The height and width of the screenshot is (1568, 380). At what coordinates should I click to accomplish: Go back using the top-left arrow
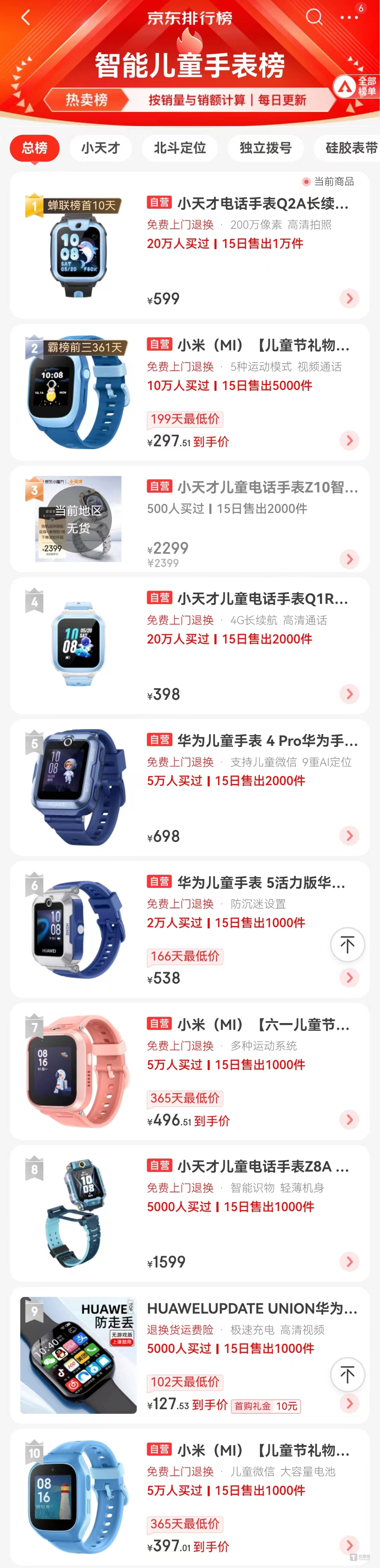[25, 17]
